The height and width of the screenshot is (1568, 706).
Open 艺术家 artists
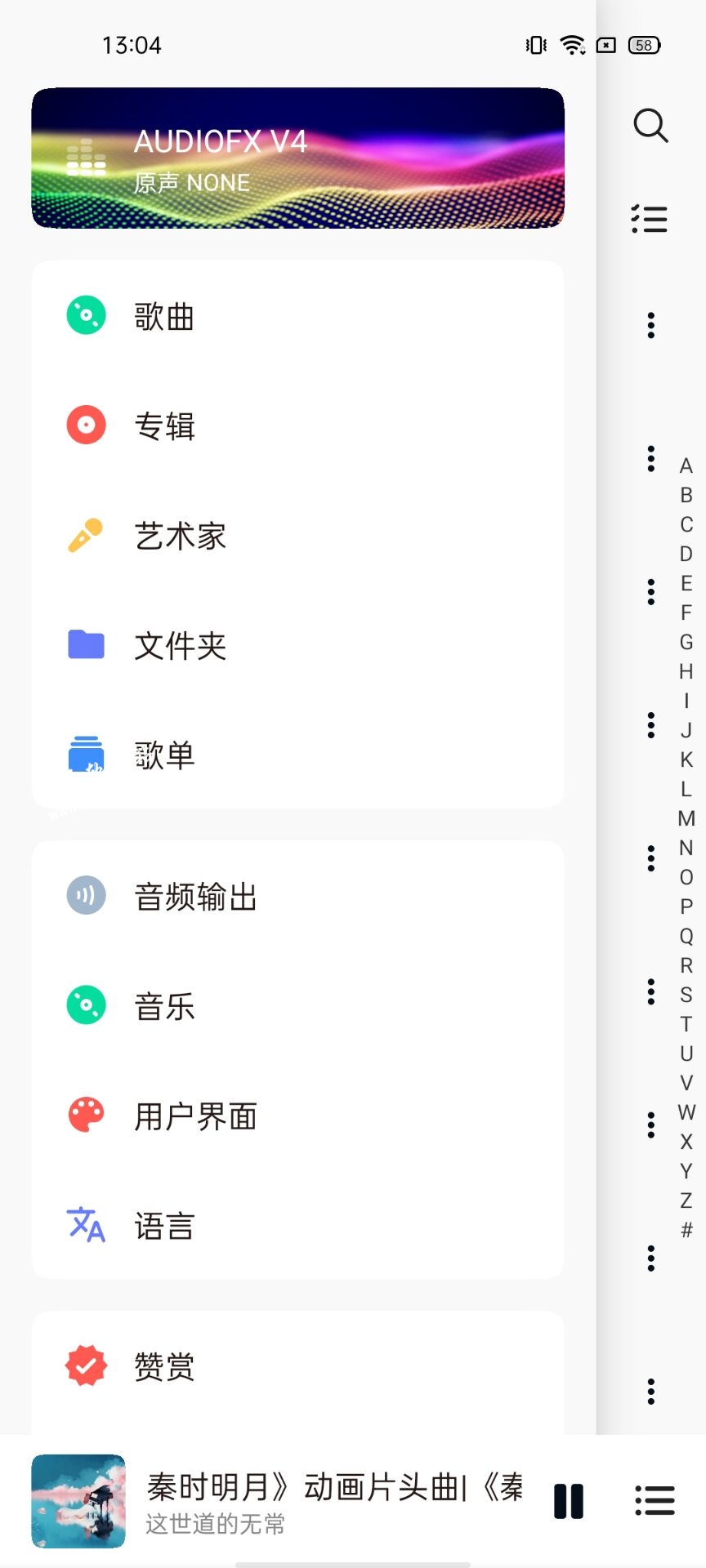(x=297, y=536)
